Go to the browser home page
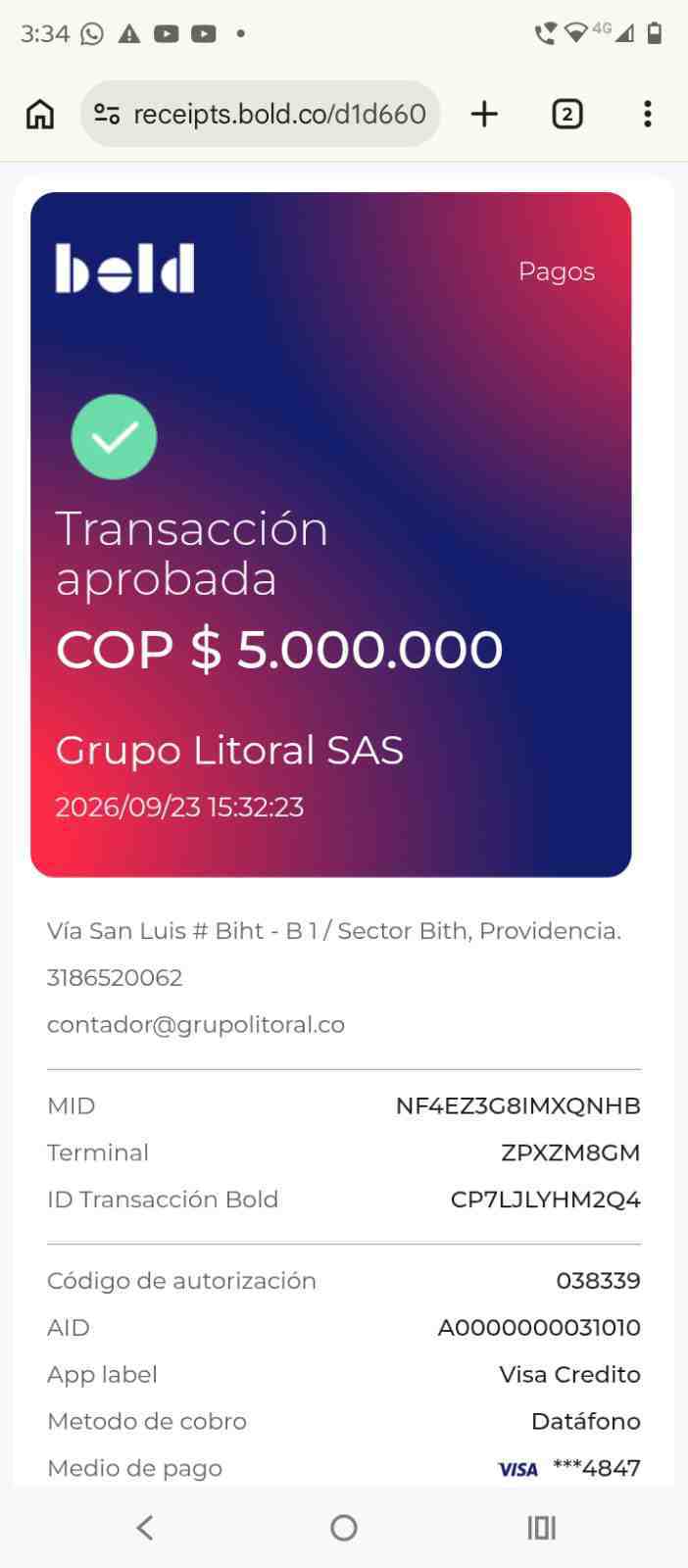Screen dimensions: 688x1568 tap(40, 115)
